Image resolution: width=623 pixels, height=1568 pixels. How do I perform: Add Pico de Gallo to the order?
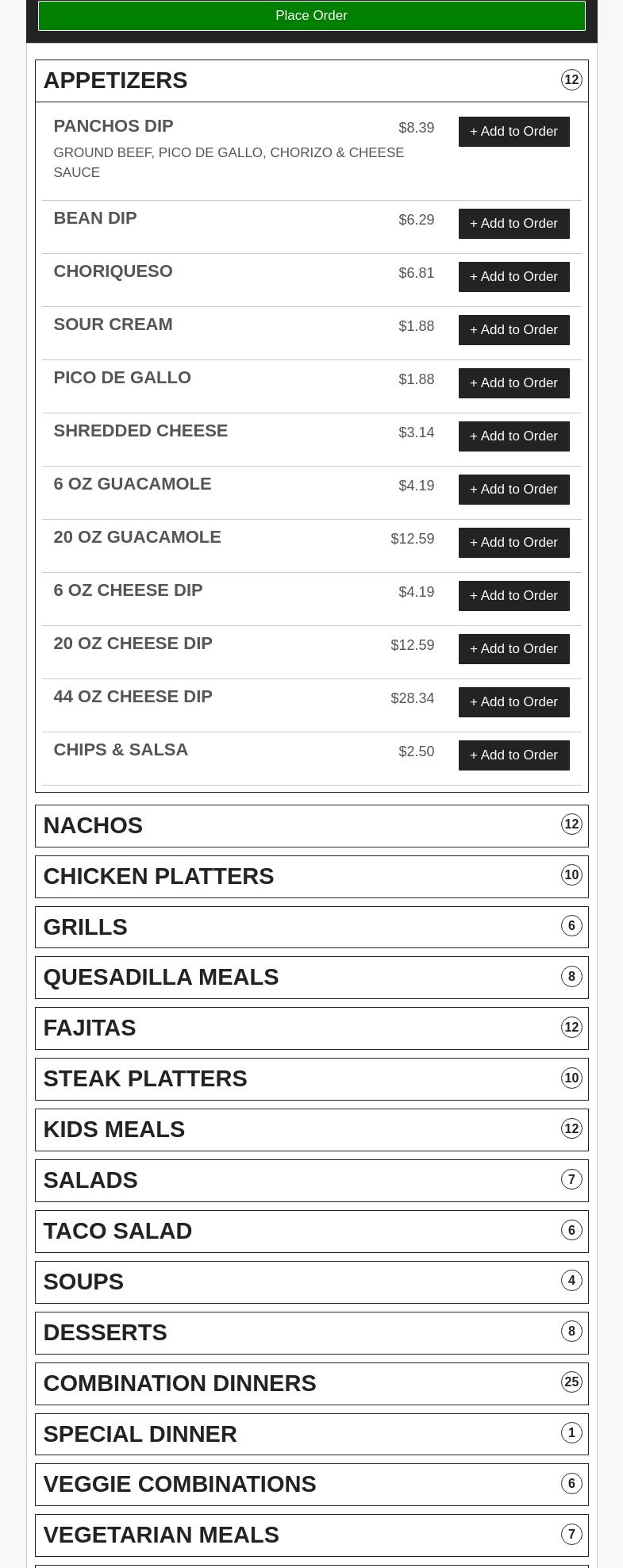point(513,383)
